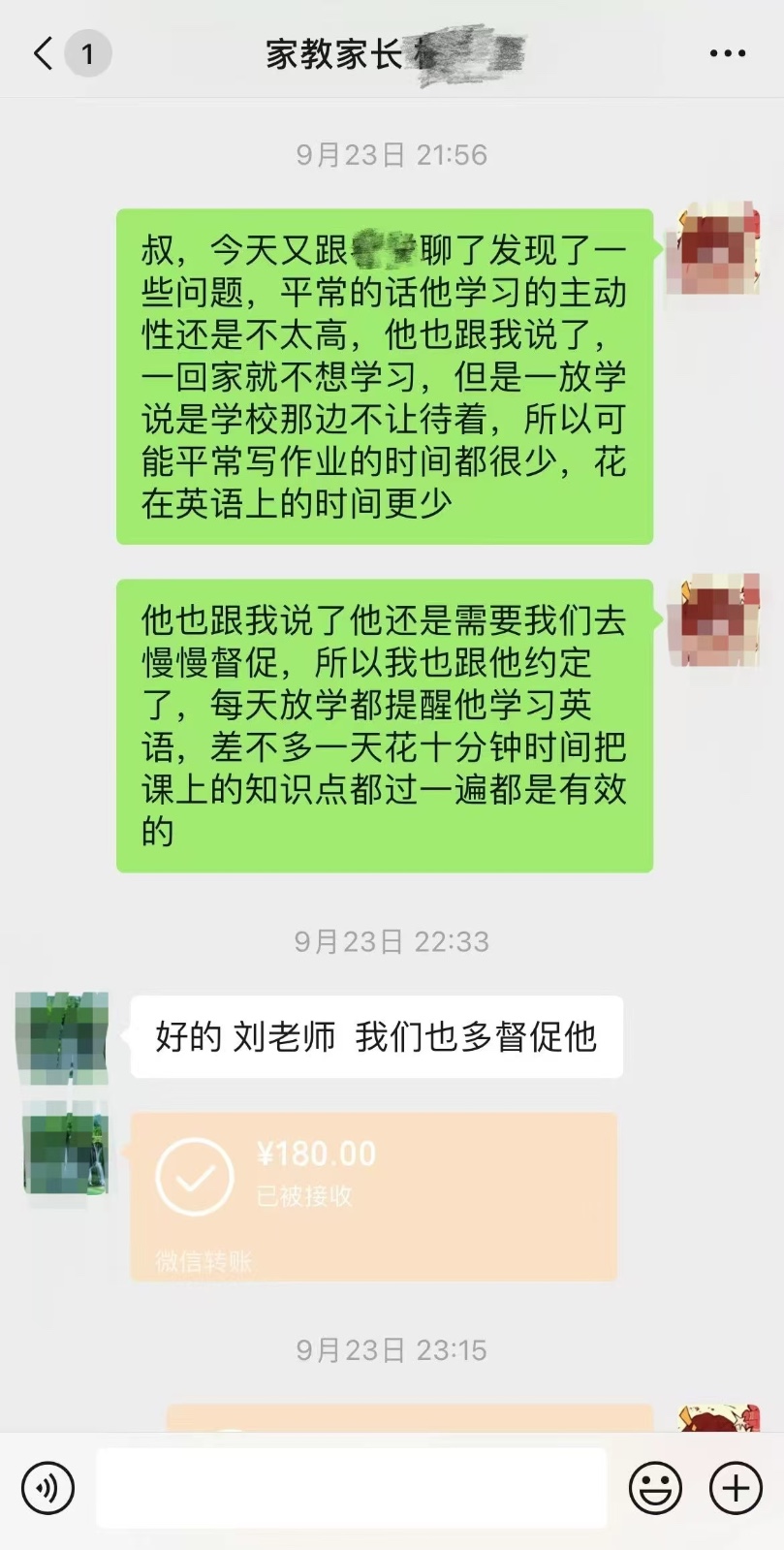Open the plus attachments menu

click(736, 1488)
